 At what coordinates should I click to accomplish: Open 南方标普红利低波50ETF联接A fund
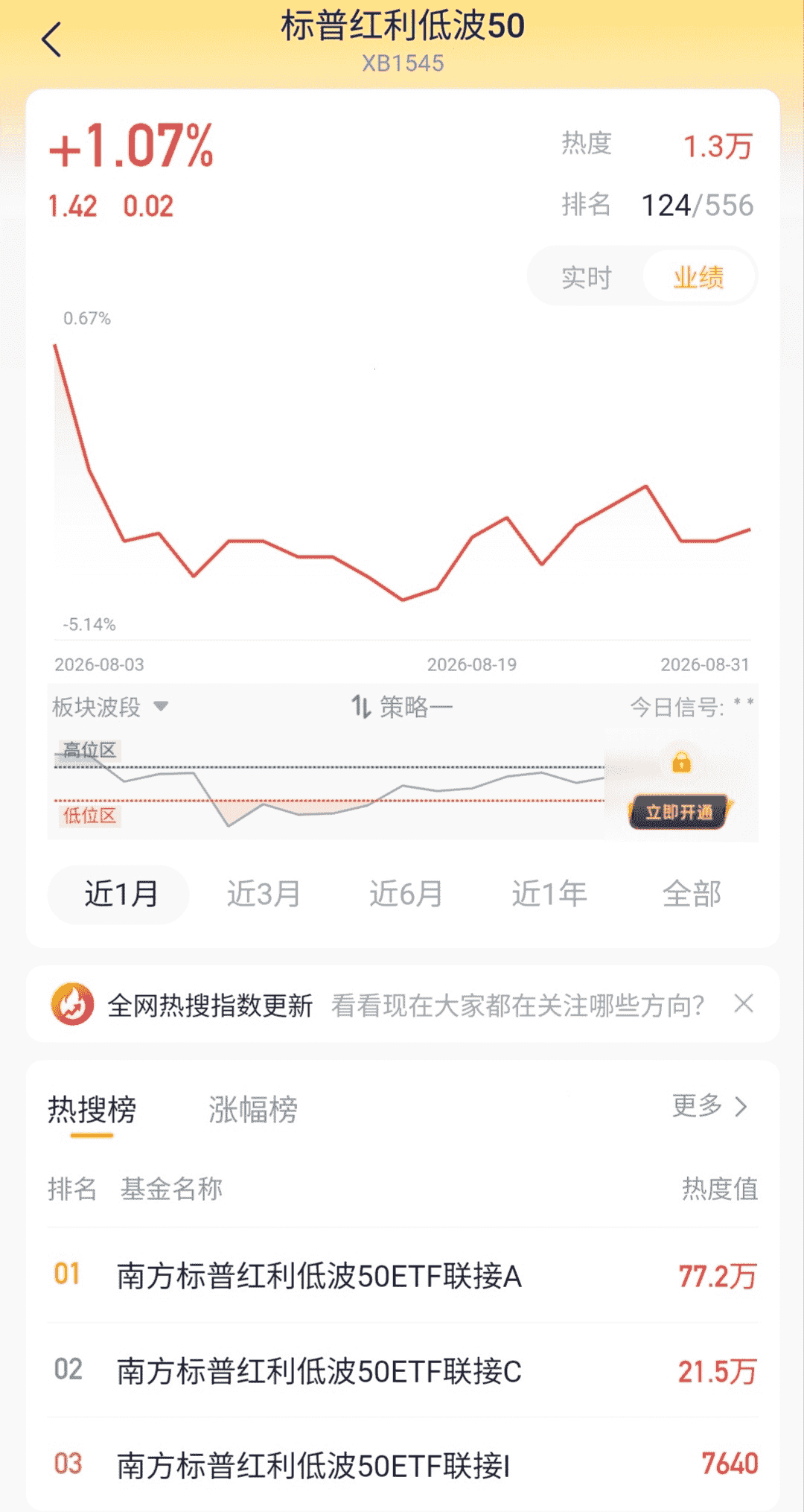[x=403, y=1276]
